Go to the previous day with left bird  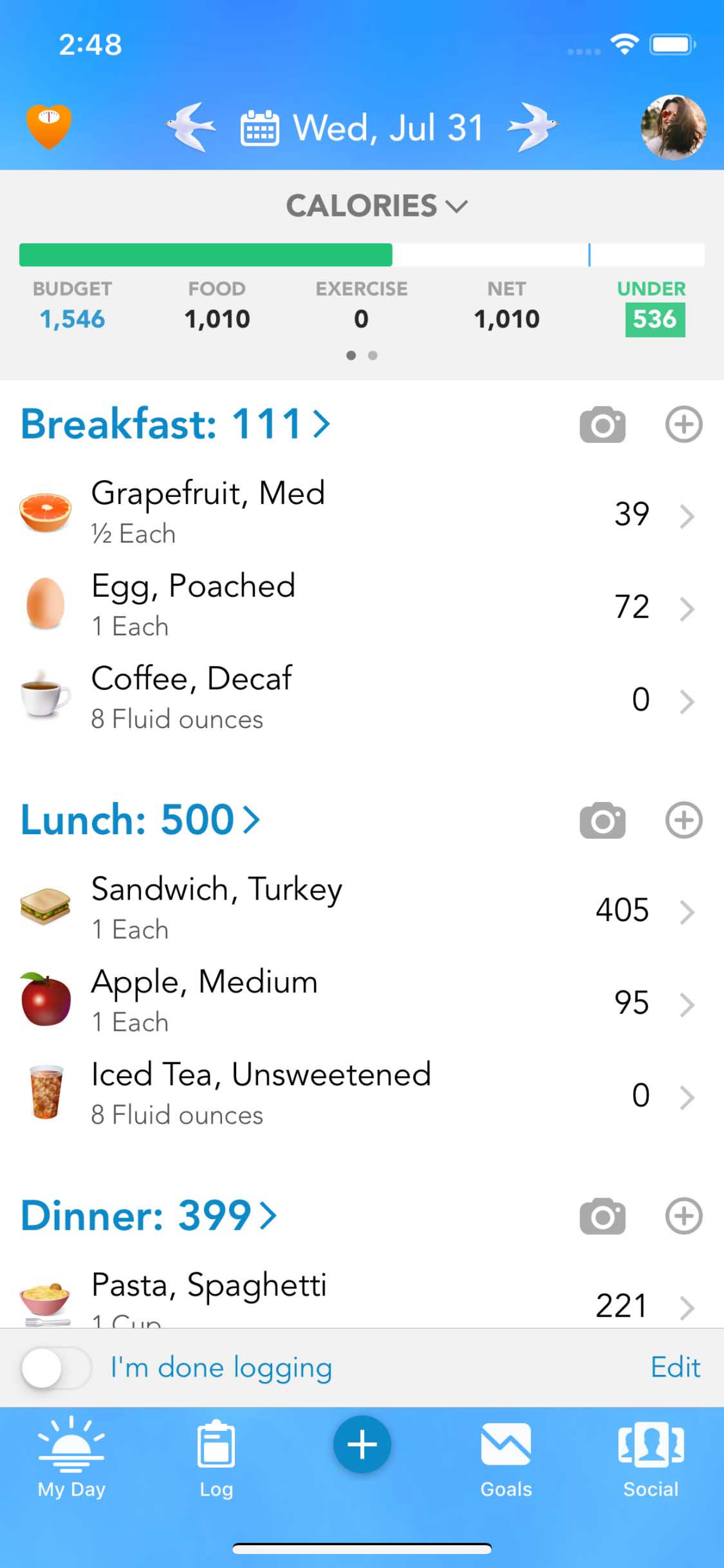point(191,127)
